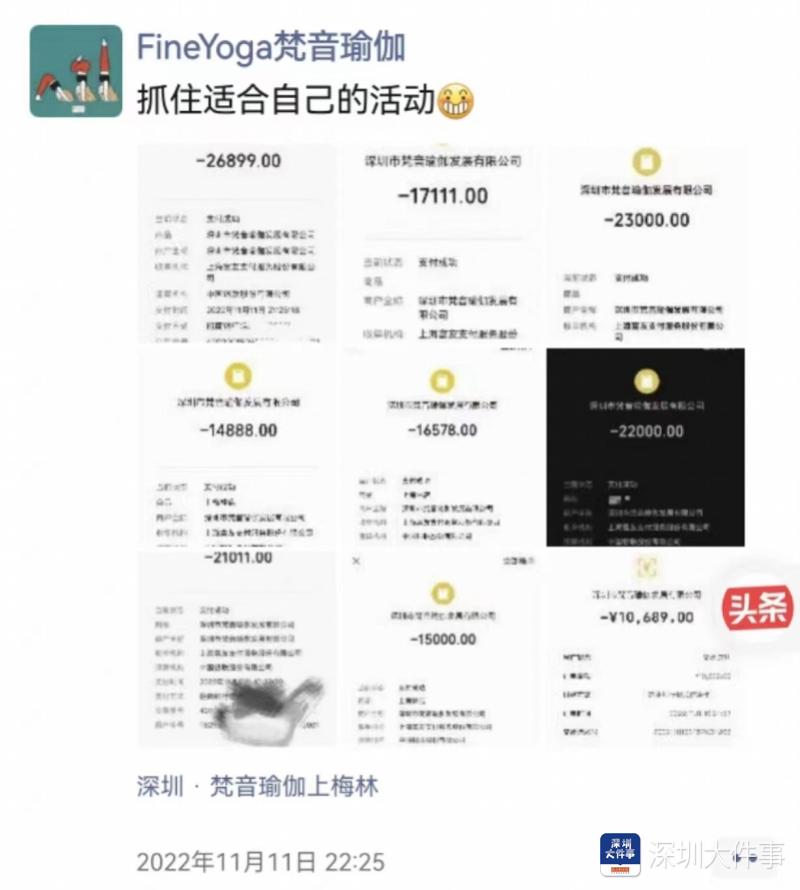View the dark -22000.00 payment image

(646, 447)
